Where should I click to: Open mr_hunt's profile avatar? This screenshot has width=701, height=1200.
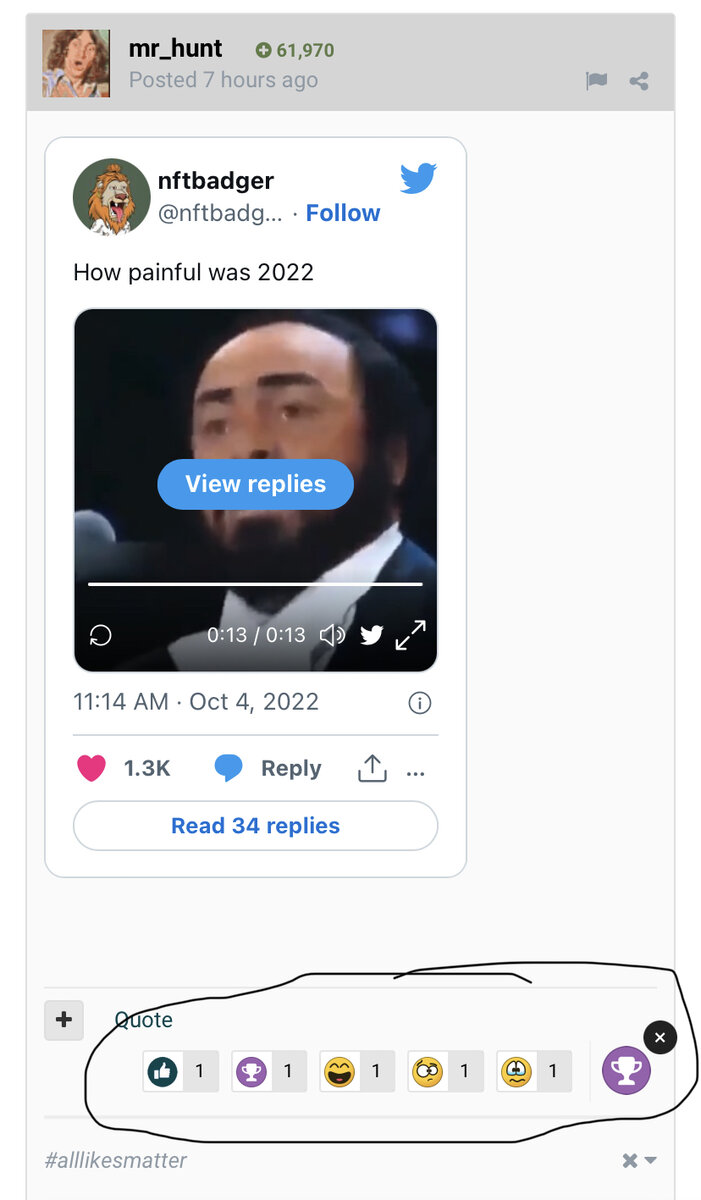pos(76,63)
